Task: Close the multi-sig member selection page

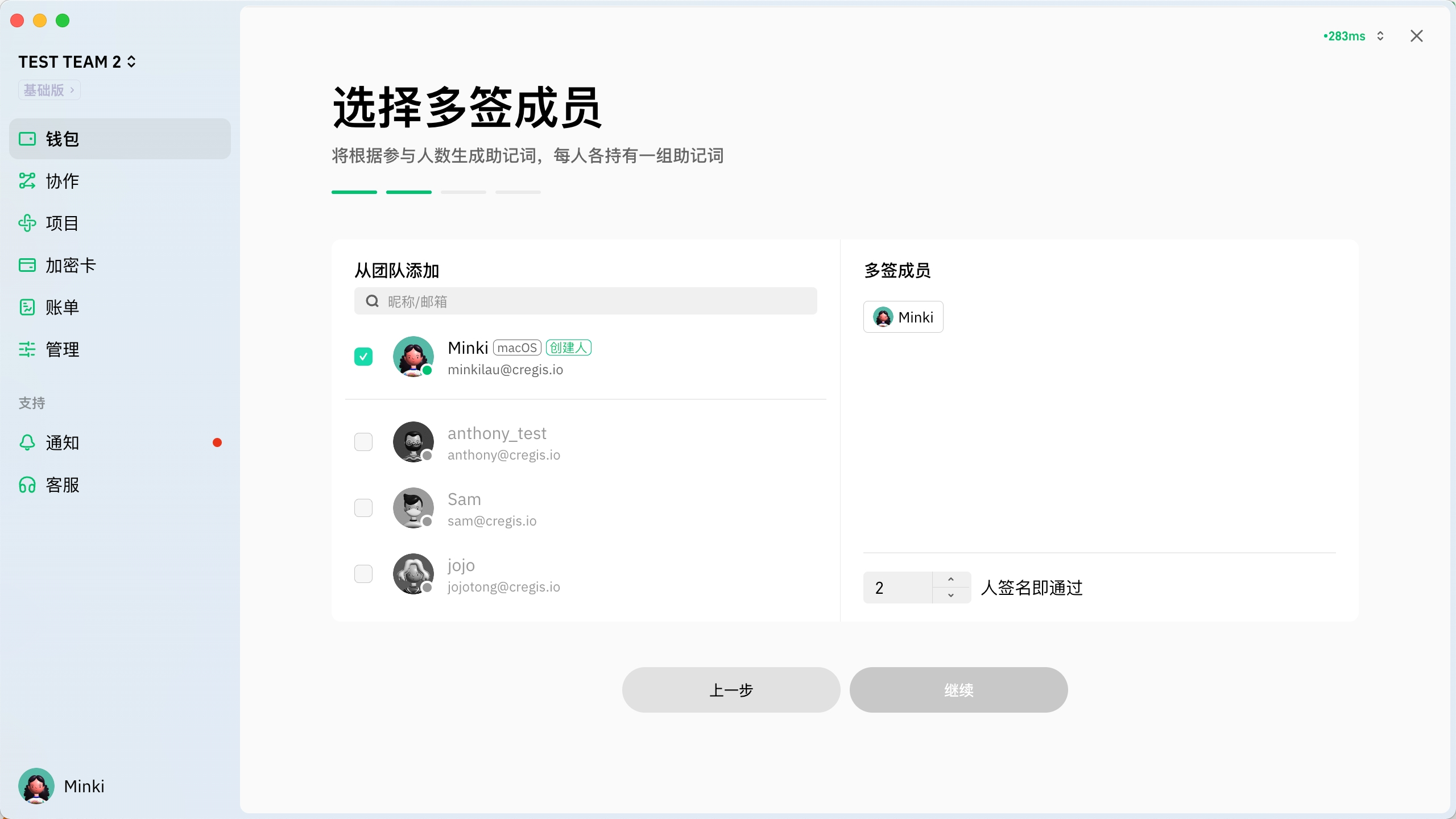Action: (x=1416, y=36)
